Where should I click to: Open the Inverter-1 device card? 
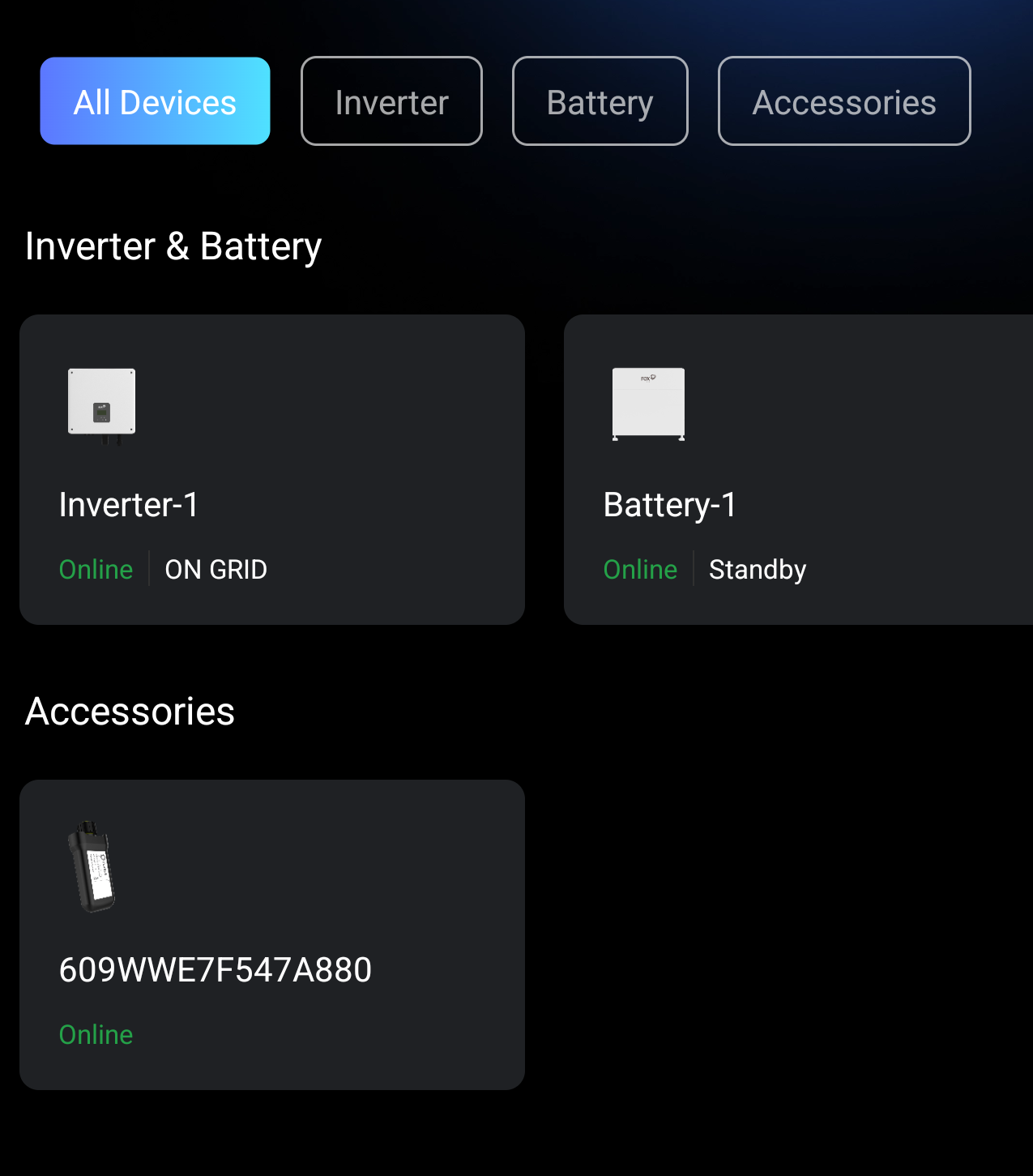click(x=272, y=469)
